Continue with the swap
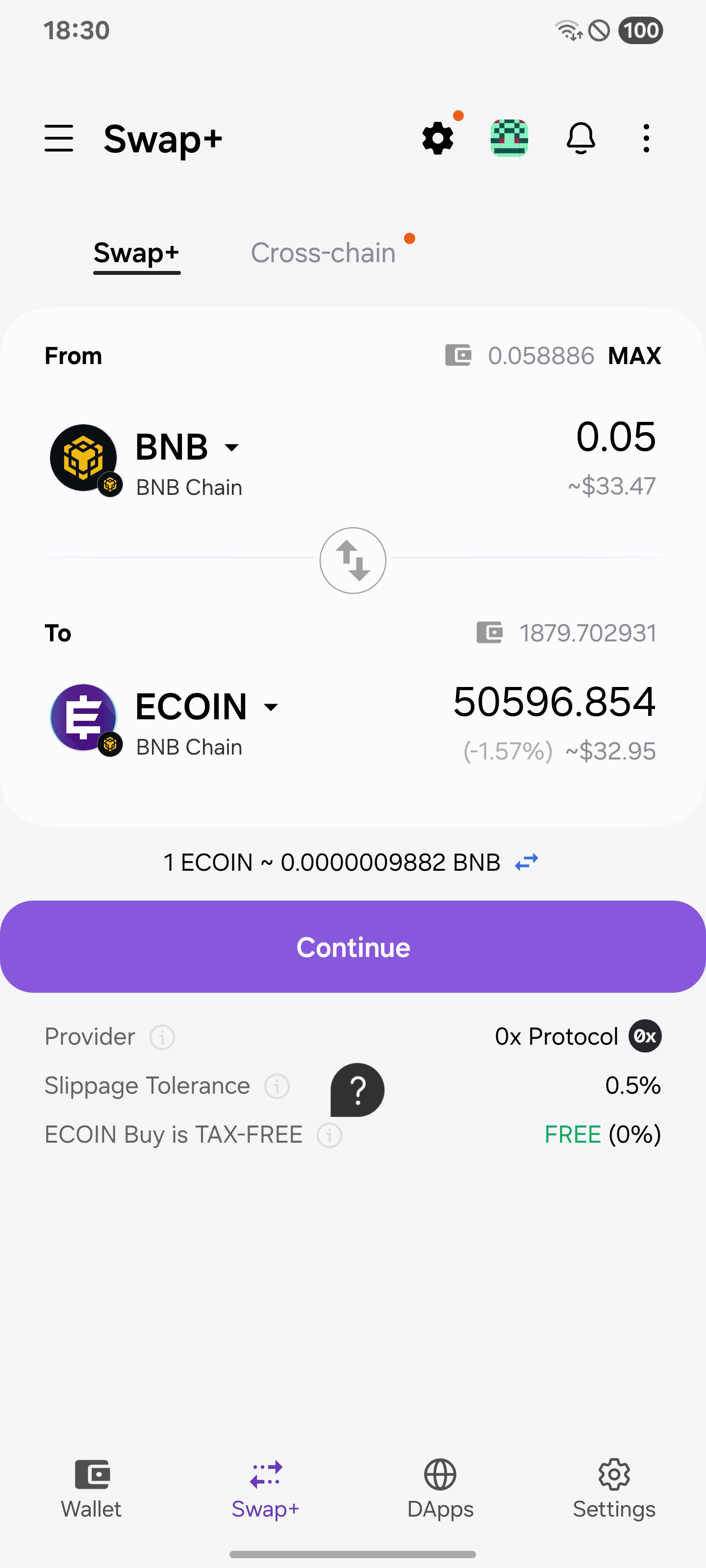Screen dimensions: 706x1568 pos(353,947)
